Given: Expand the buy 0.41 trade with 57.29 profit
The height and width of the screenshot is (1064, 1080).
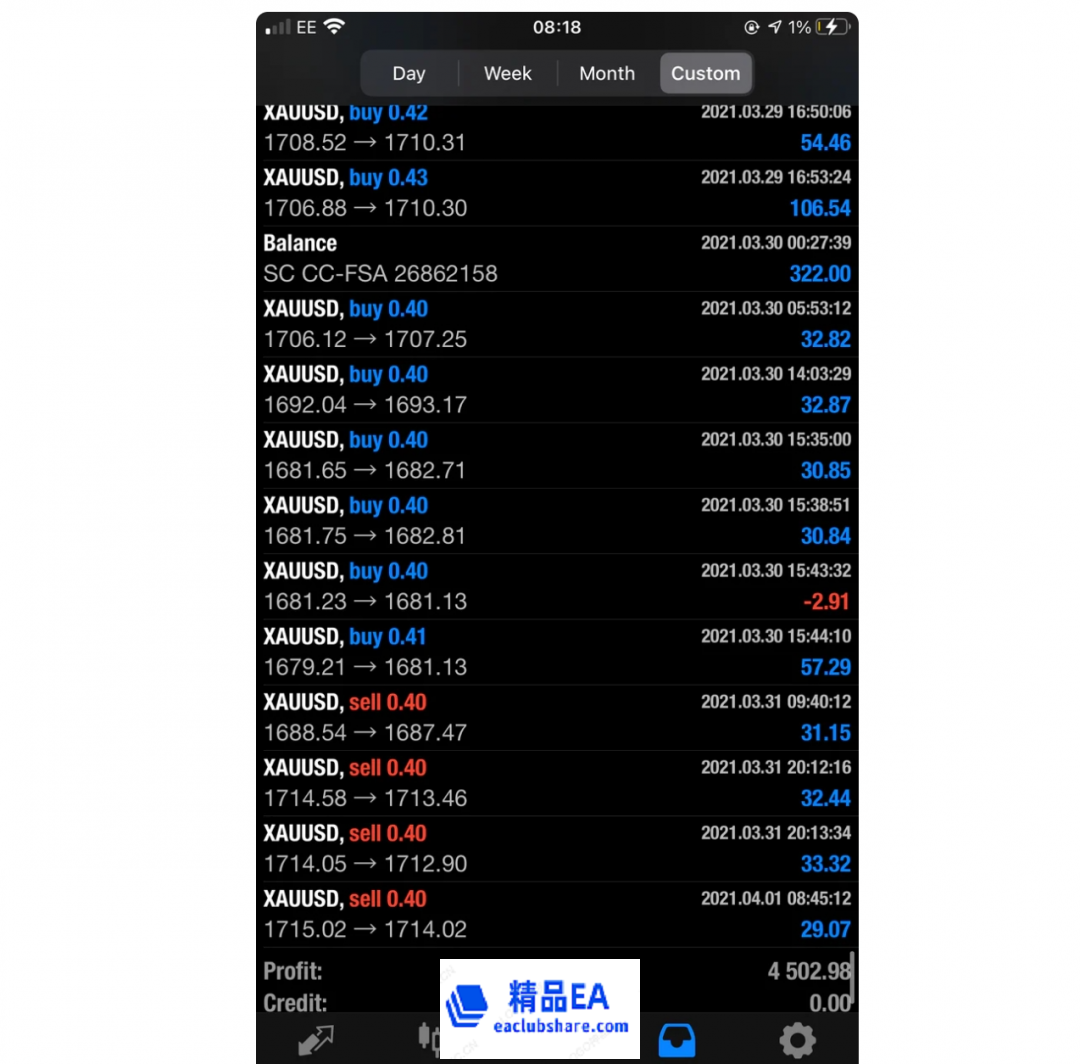Looking at the screenshot, I should click(557, 652).
